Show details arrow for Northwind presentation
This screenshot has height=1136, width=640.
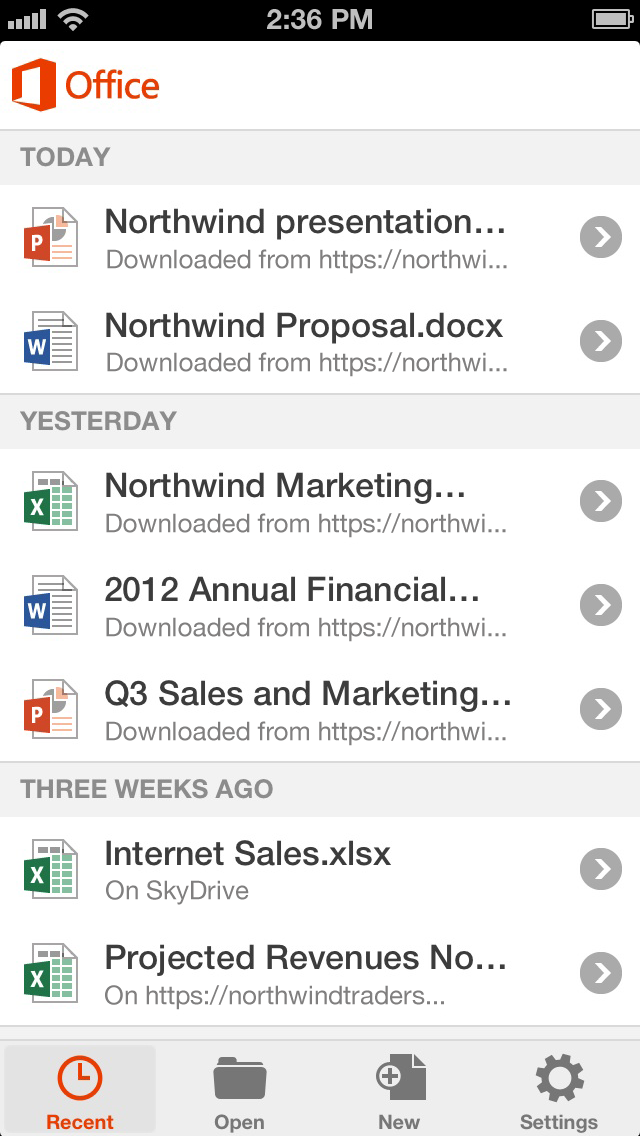(x=601, y=237)
